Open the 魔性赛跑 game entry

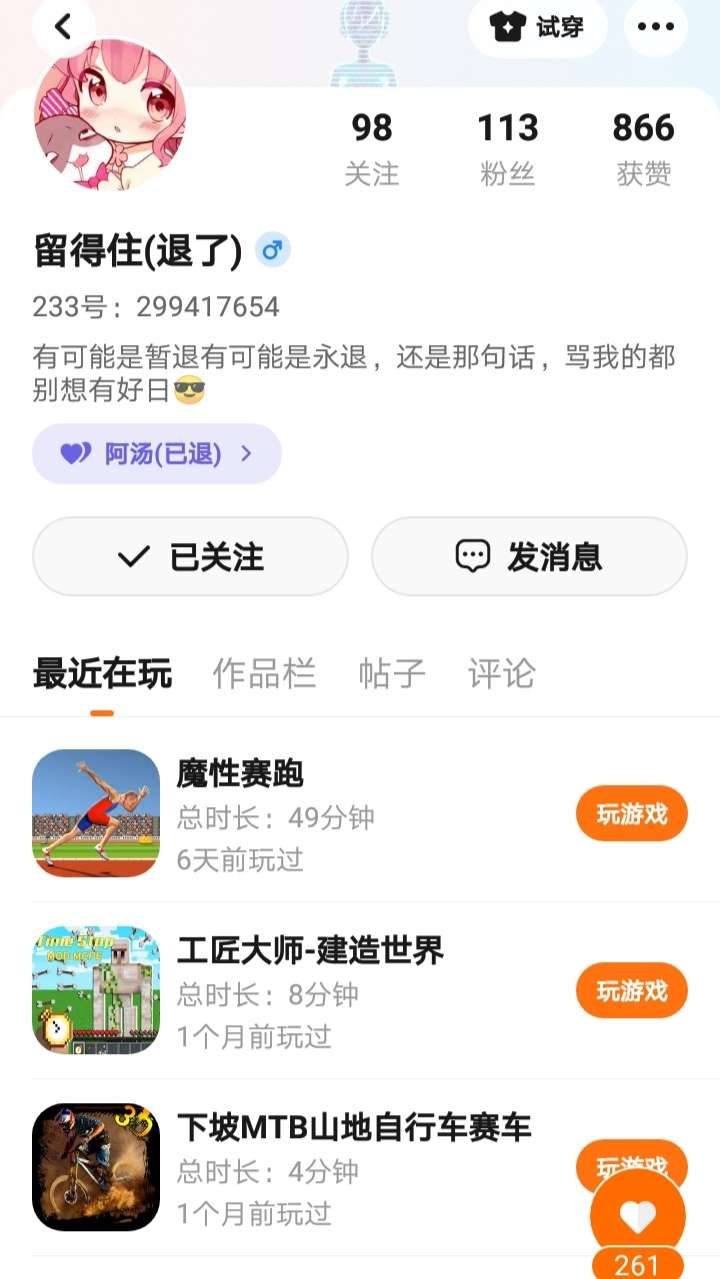pyautogui.click(x=240, y=774)
